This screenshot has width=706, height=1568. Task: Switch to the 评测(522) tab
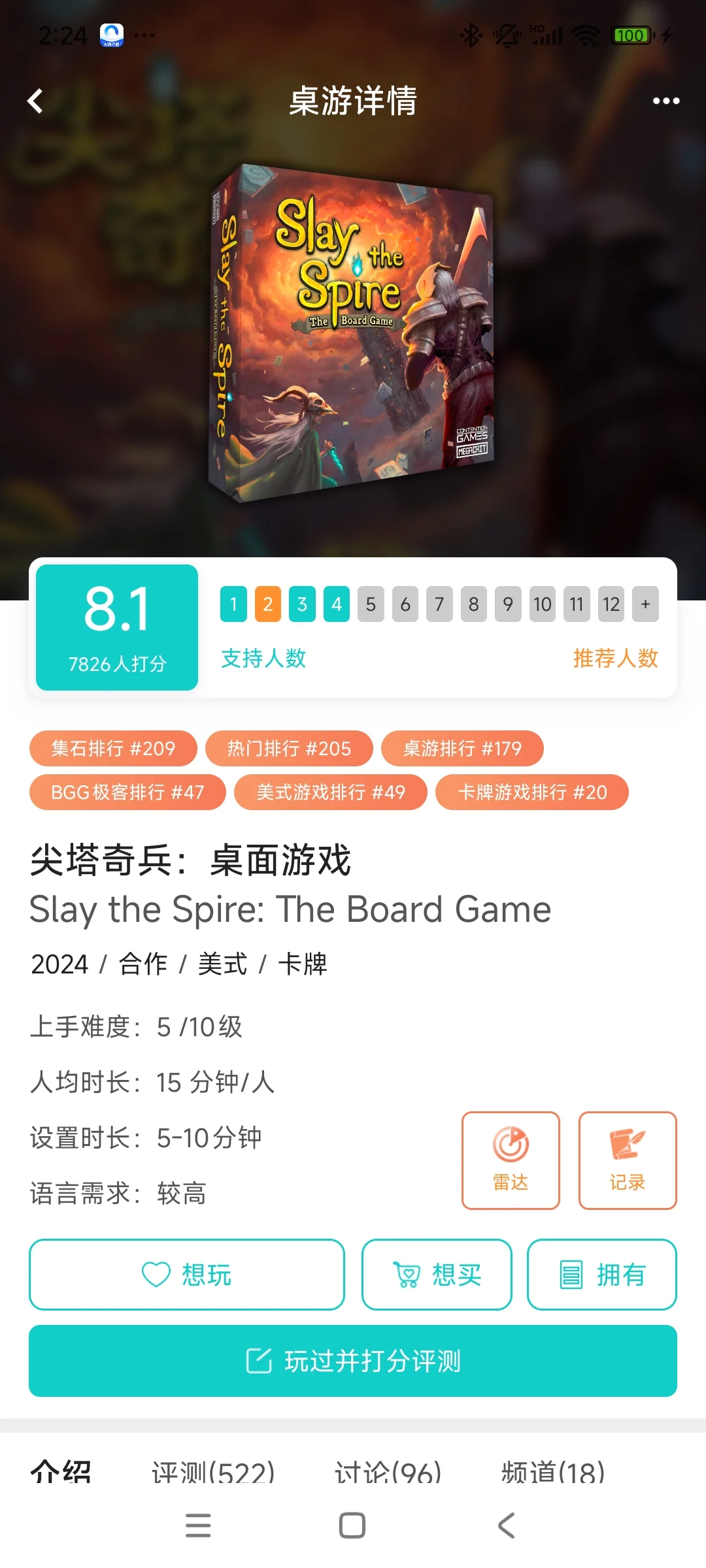[x=213, y=1473]
